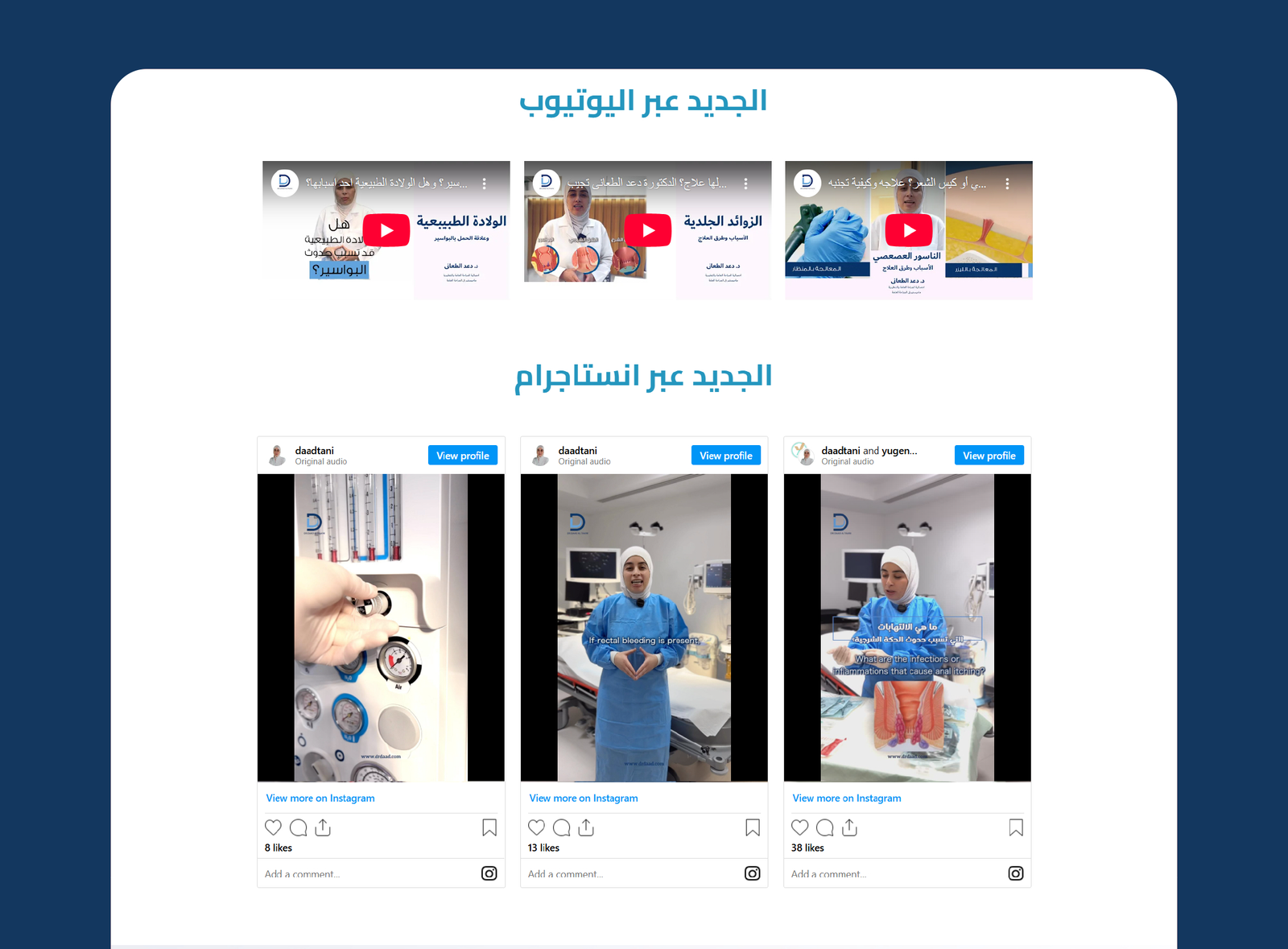Open the rectal bleeding Instagram video
The width and height of the screenshot is (1288, 949).
pos(644,628)
